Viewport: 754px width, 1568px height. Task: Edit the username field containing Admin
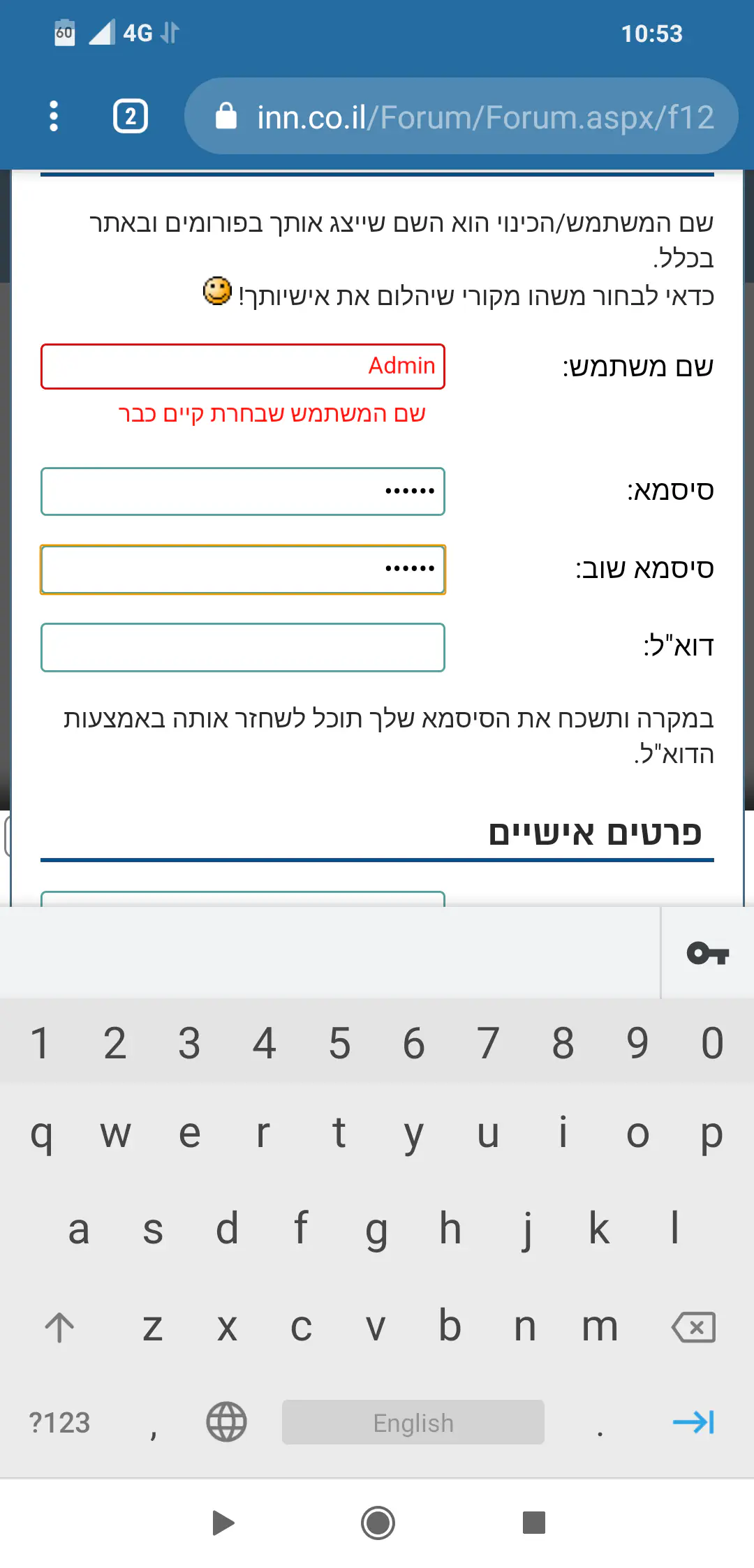point(243,367)
